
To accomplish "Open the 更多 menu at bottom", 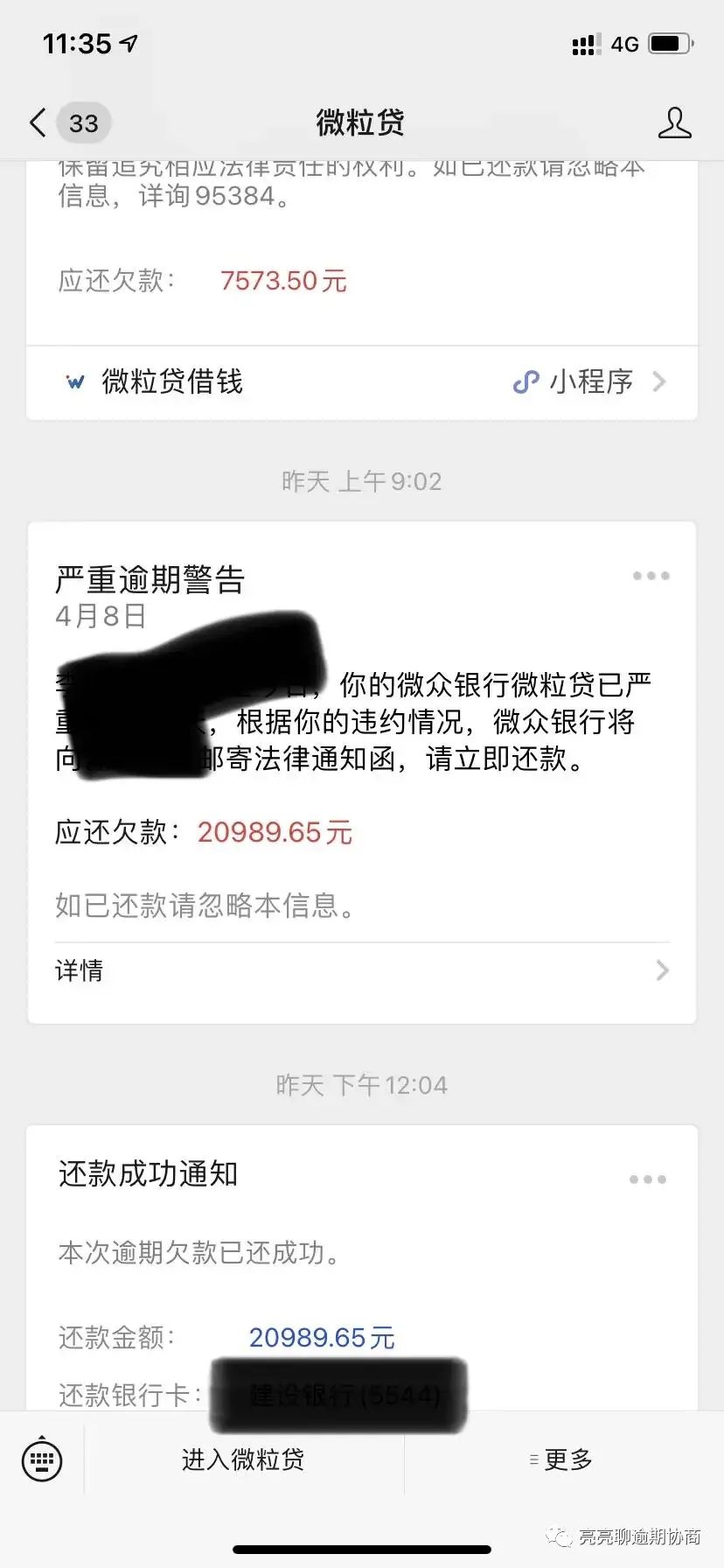I will point(562,1459).
